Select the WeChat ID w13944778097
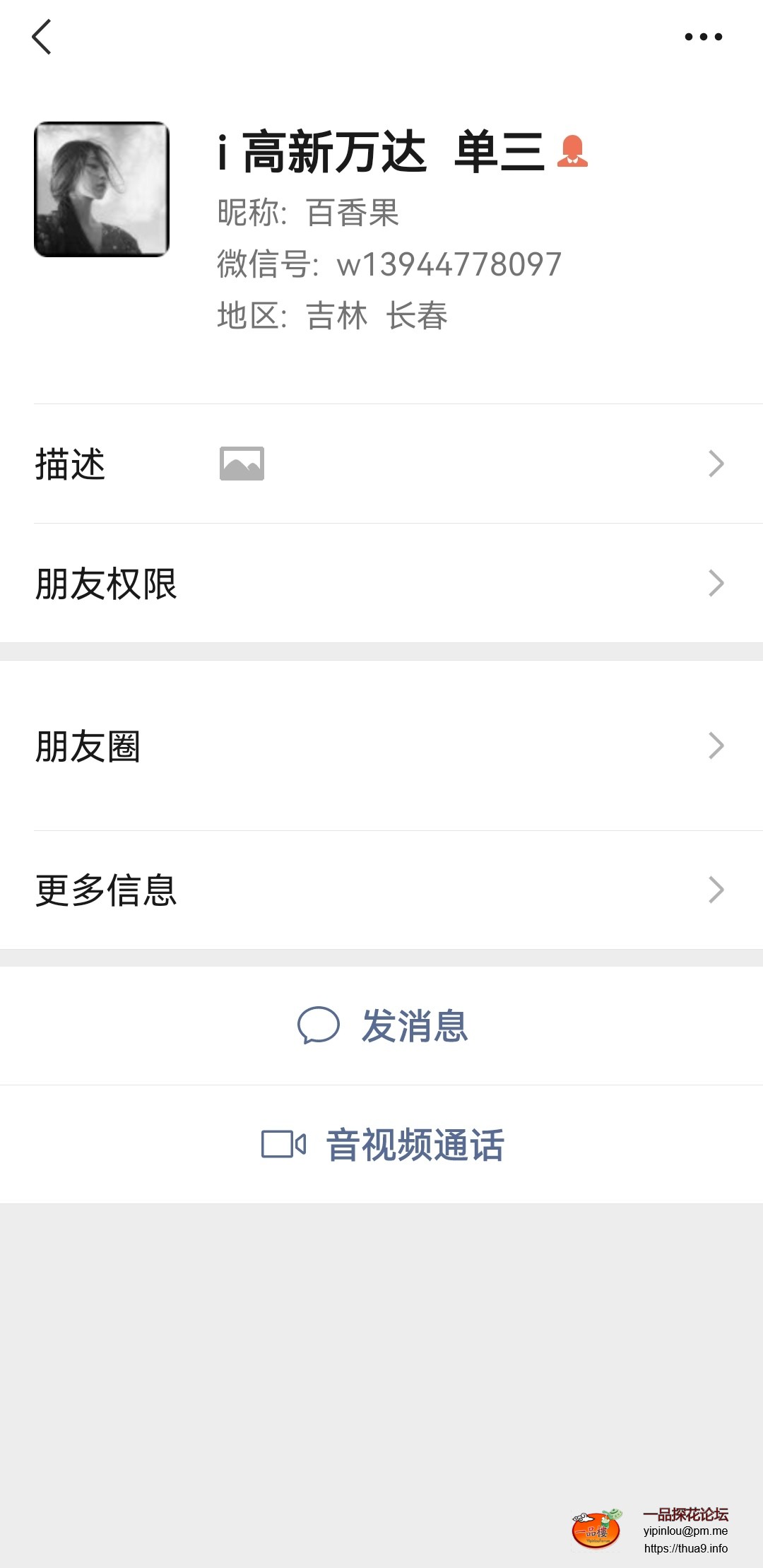The width and height of the screenshot is (763, 1568). (x=447, y=264)
